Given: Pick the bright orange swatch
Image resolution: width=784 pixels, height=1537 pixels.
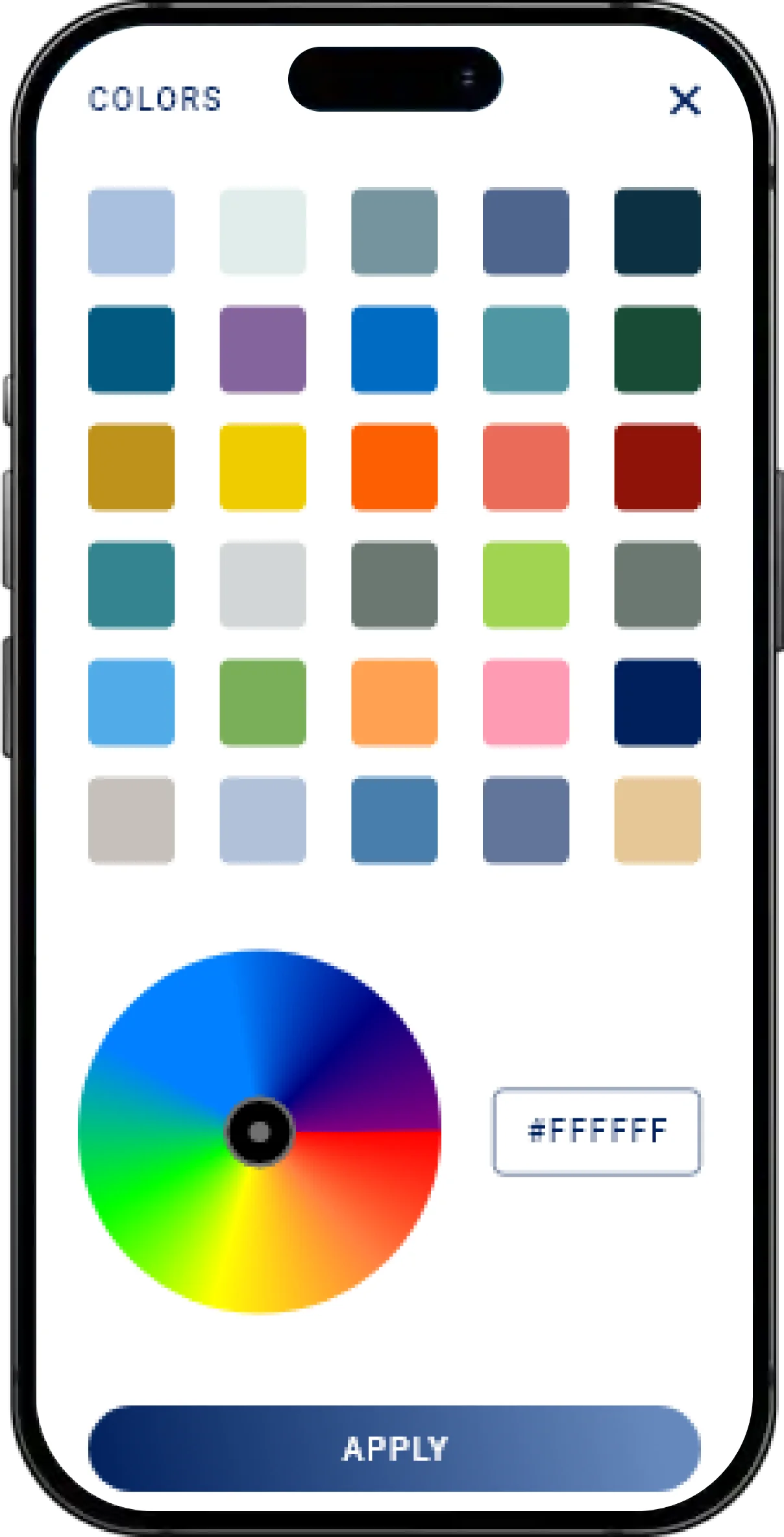Looking at the screenshot, I should (x=395, y=467).
